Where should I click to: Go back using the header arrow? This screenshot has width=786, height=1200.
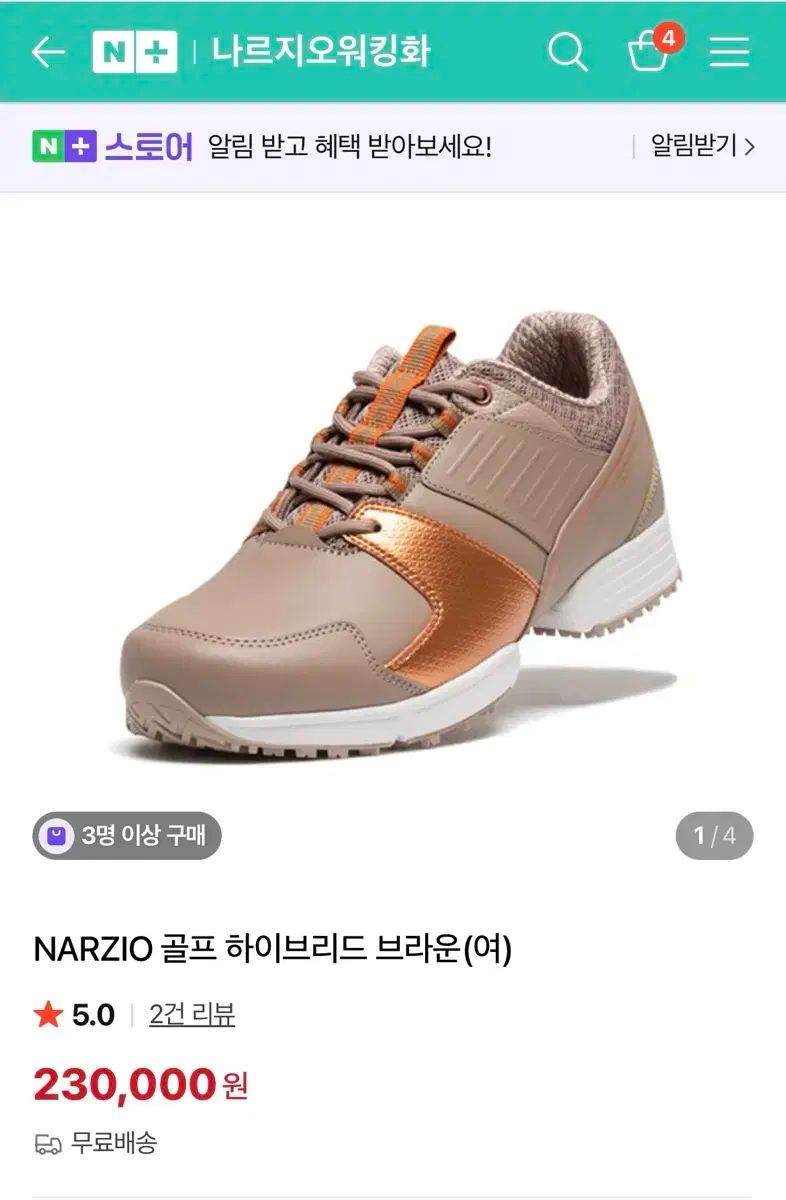[47, 52]
